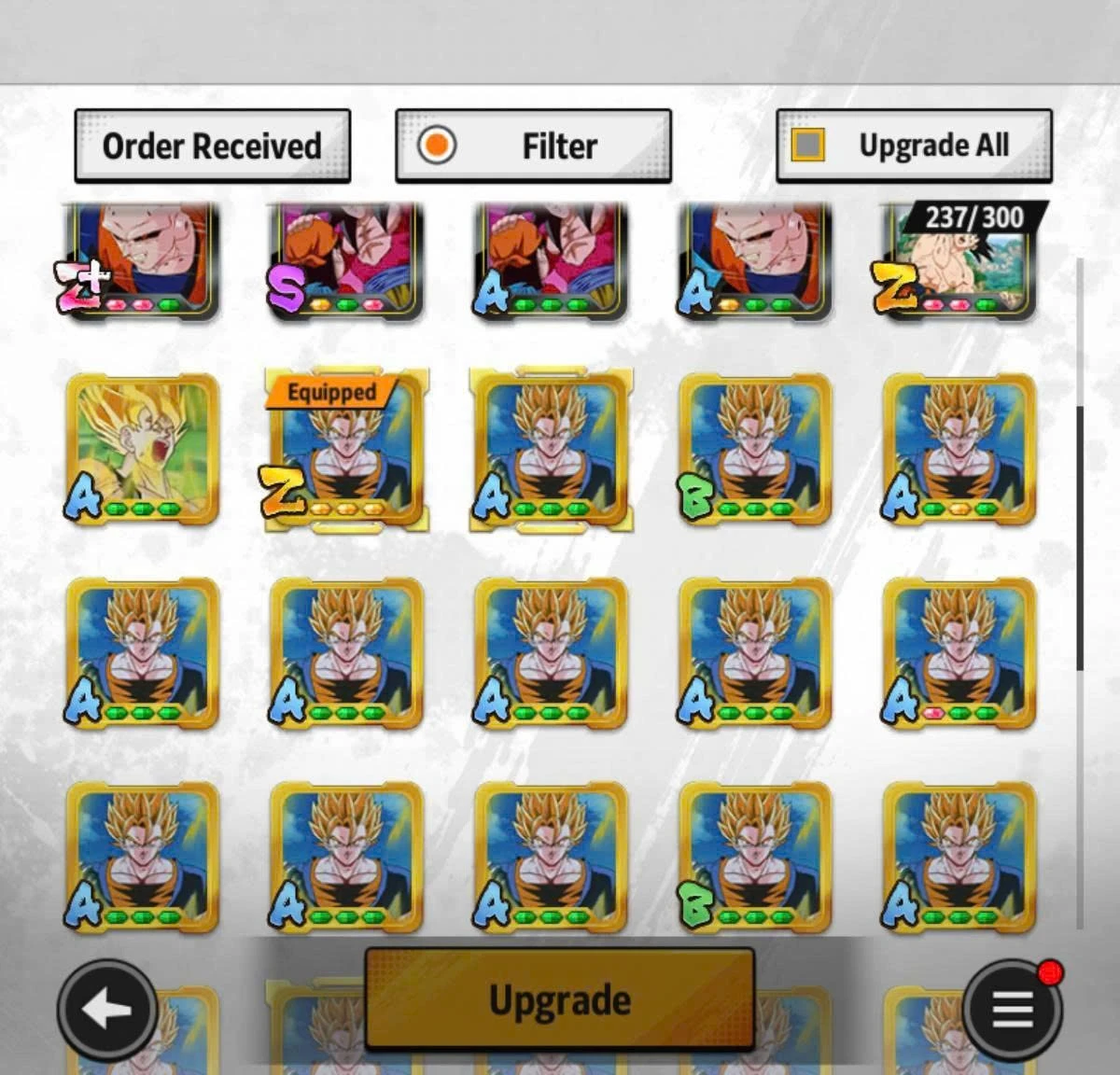Select the green-background Goku A-rank equipment

click(x=142, y=451)
